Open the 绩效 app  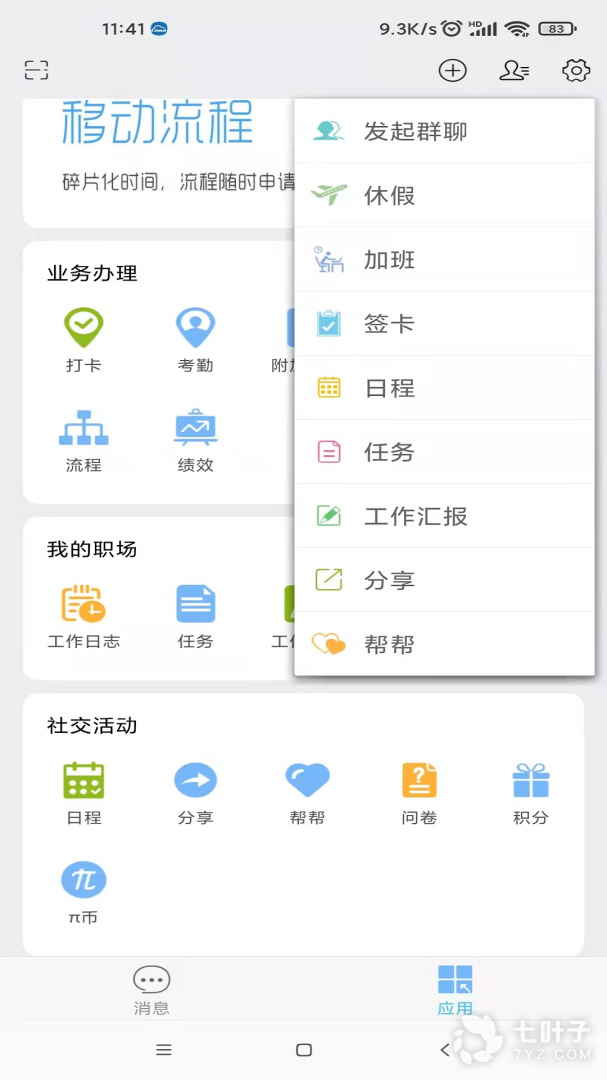[195, 440]
